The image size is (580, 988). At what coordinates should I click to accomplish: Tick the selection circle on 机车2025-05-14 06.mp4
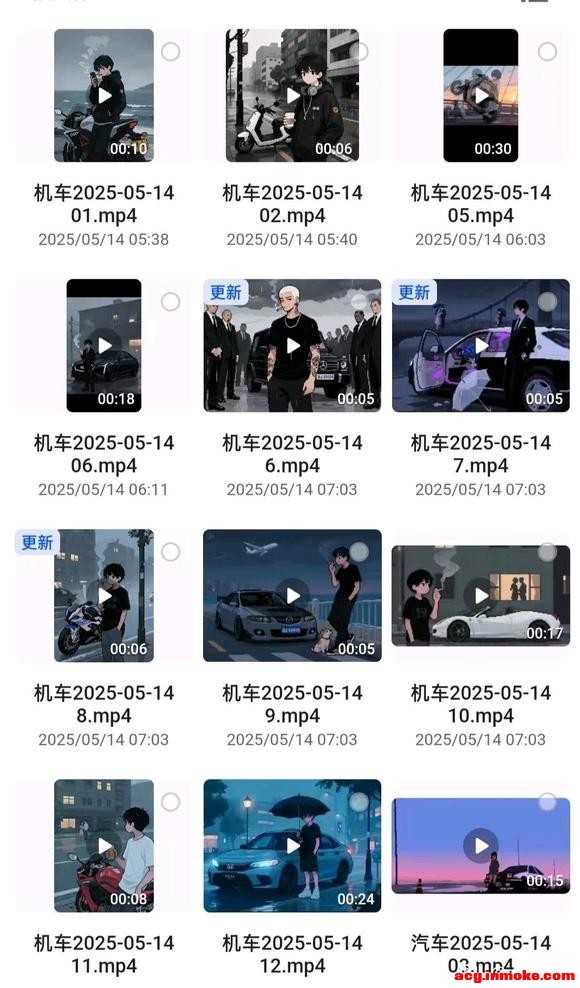coord(170,302)
